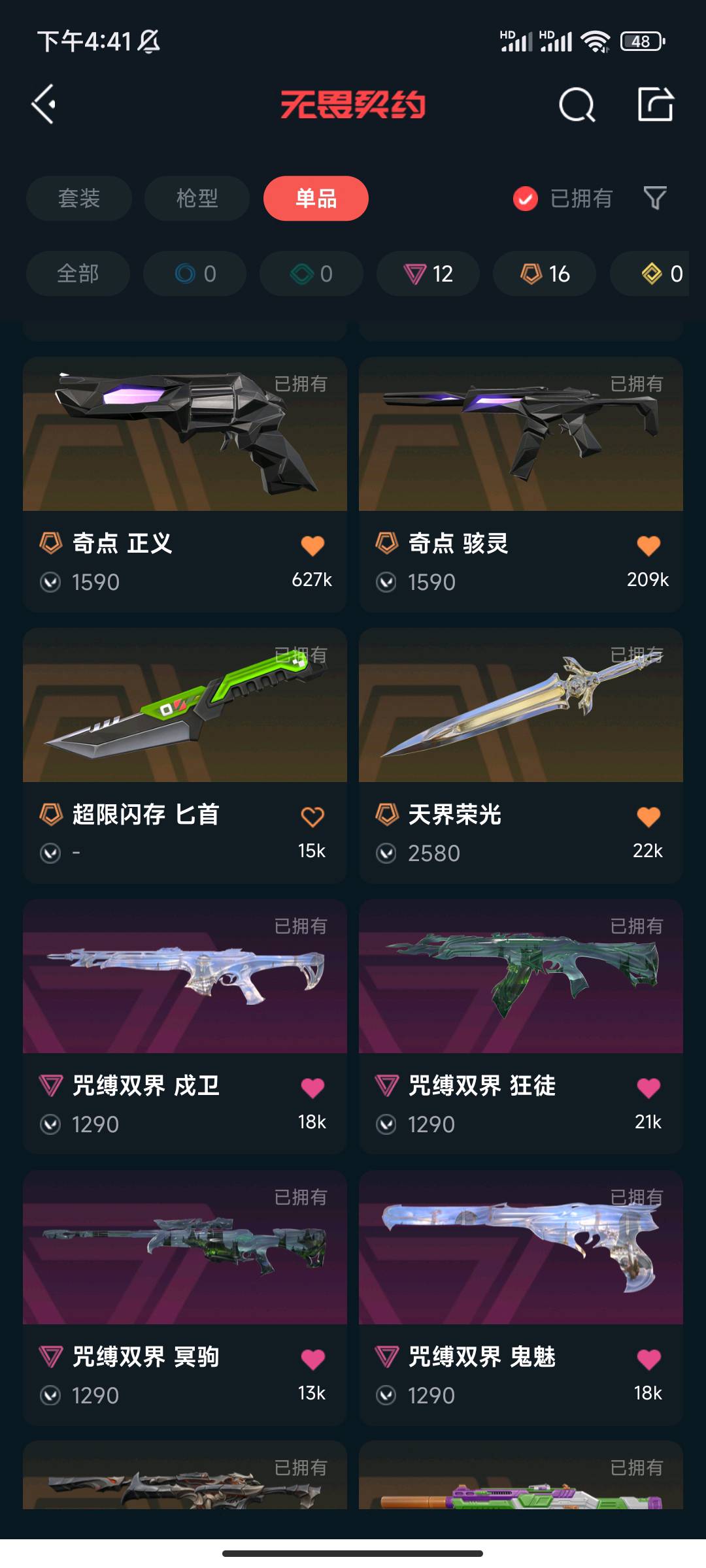
Task: Filter by orange tier chip showing 16
Action: 545,273
